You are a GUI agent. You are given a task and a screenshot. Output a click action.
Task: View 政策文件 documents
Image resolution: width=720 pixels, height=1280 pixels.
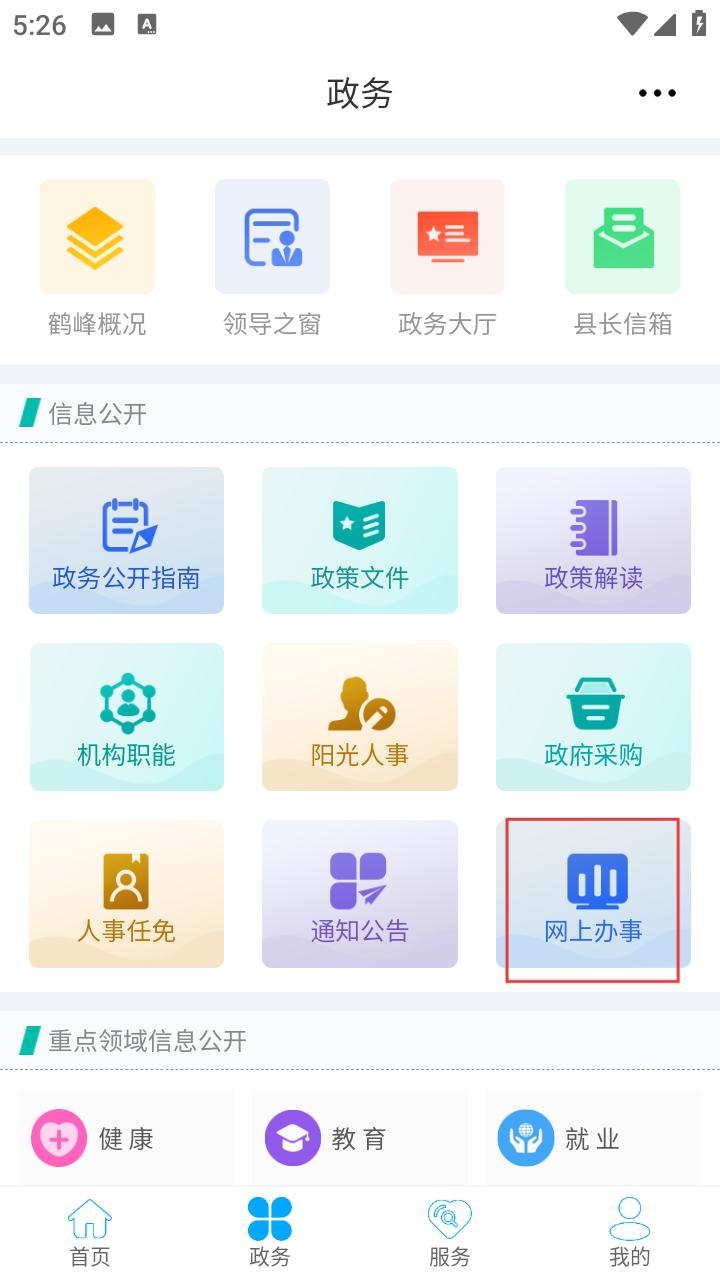[360, 540]
